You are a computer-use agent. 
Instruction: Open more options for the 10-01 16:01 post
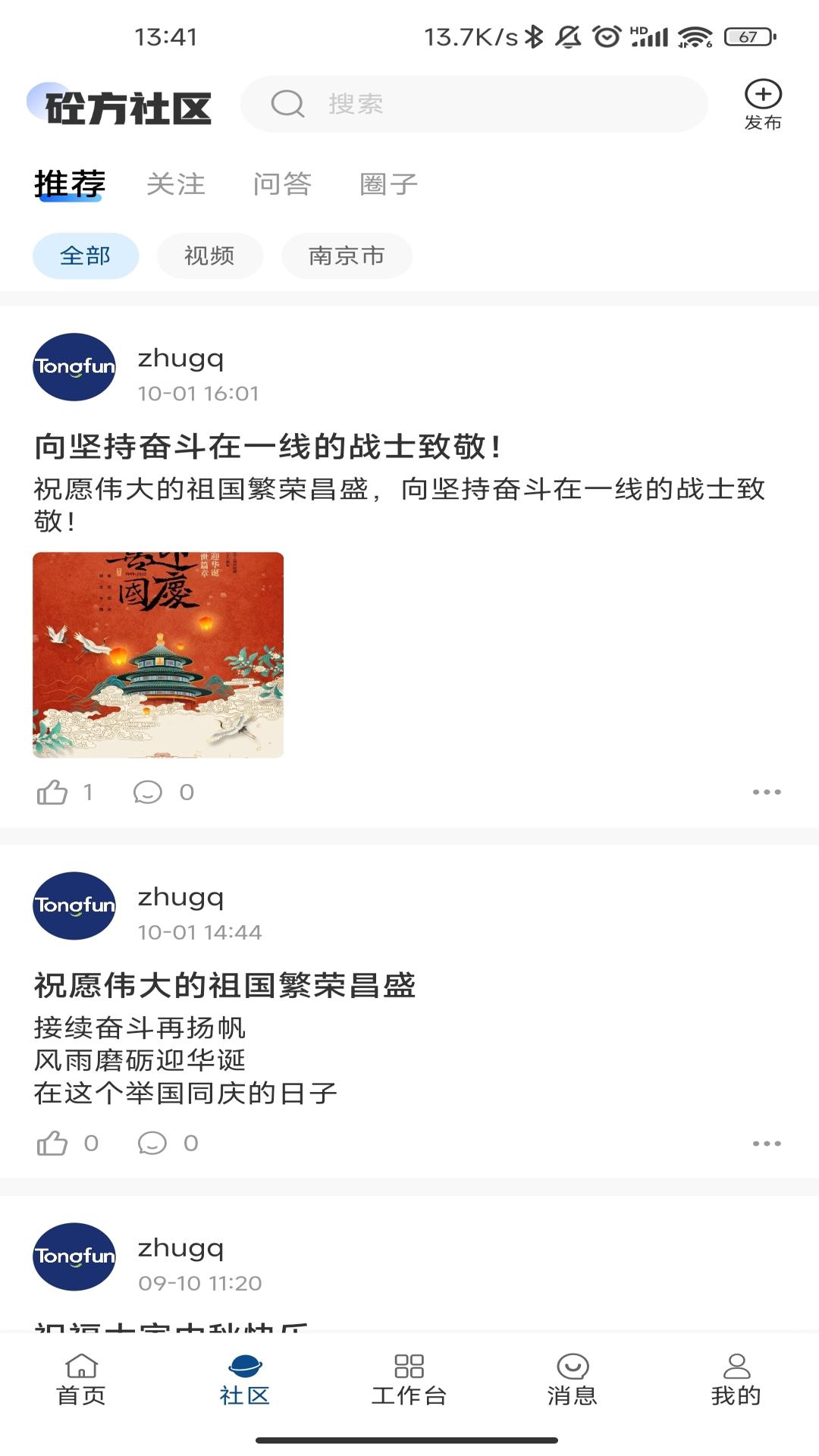766,792
